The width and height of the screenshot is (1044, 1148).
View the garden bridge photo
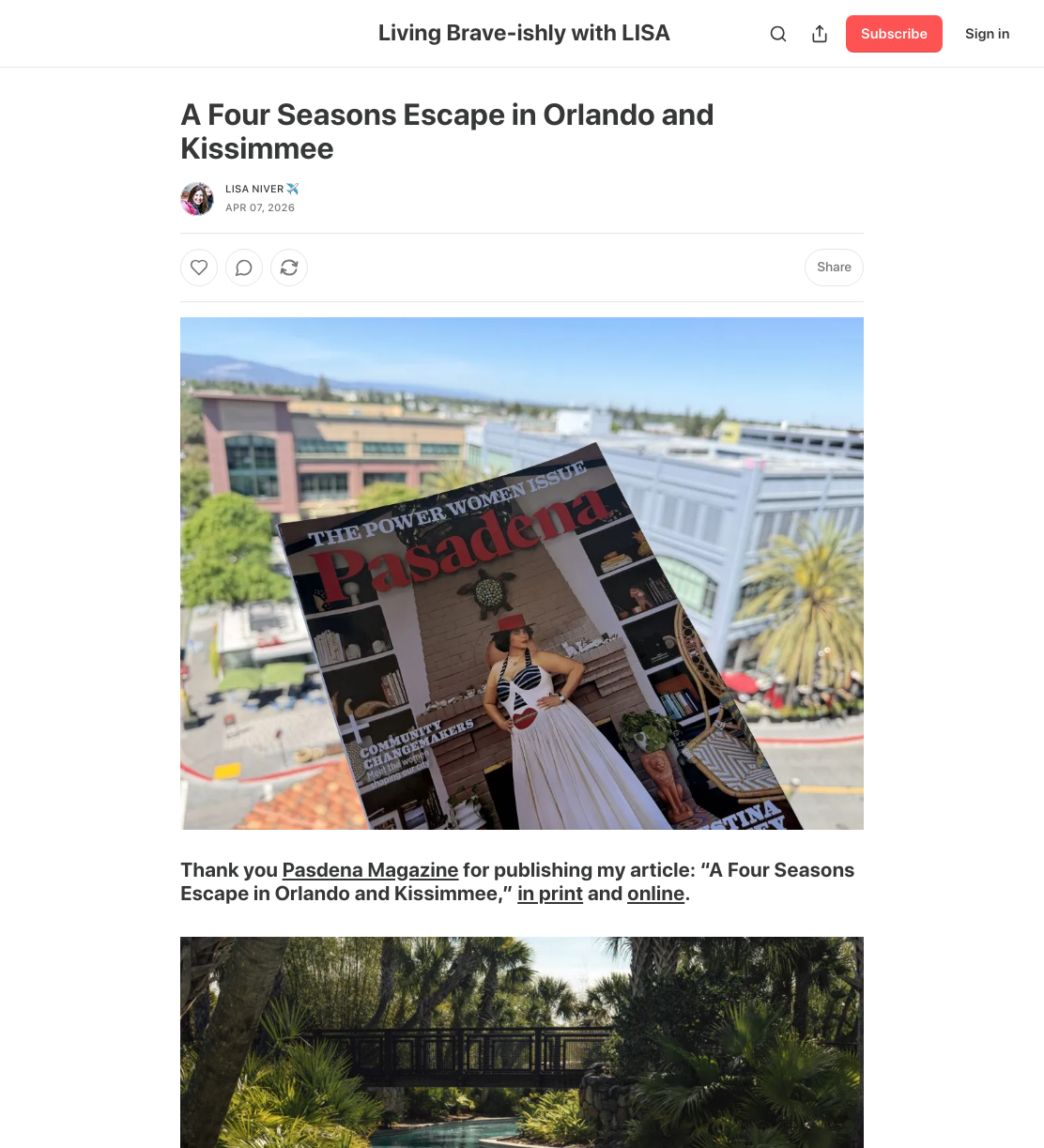pos(522,1042)
